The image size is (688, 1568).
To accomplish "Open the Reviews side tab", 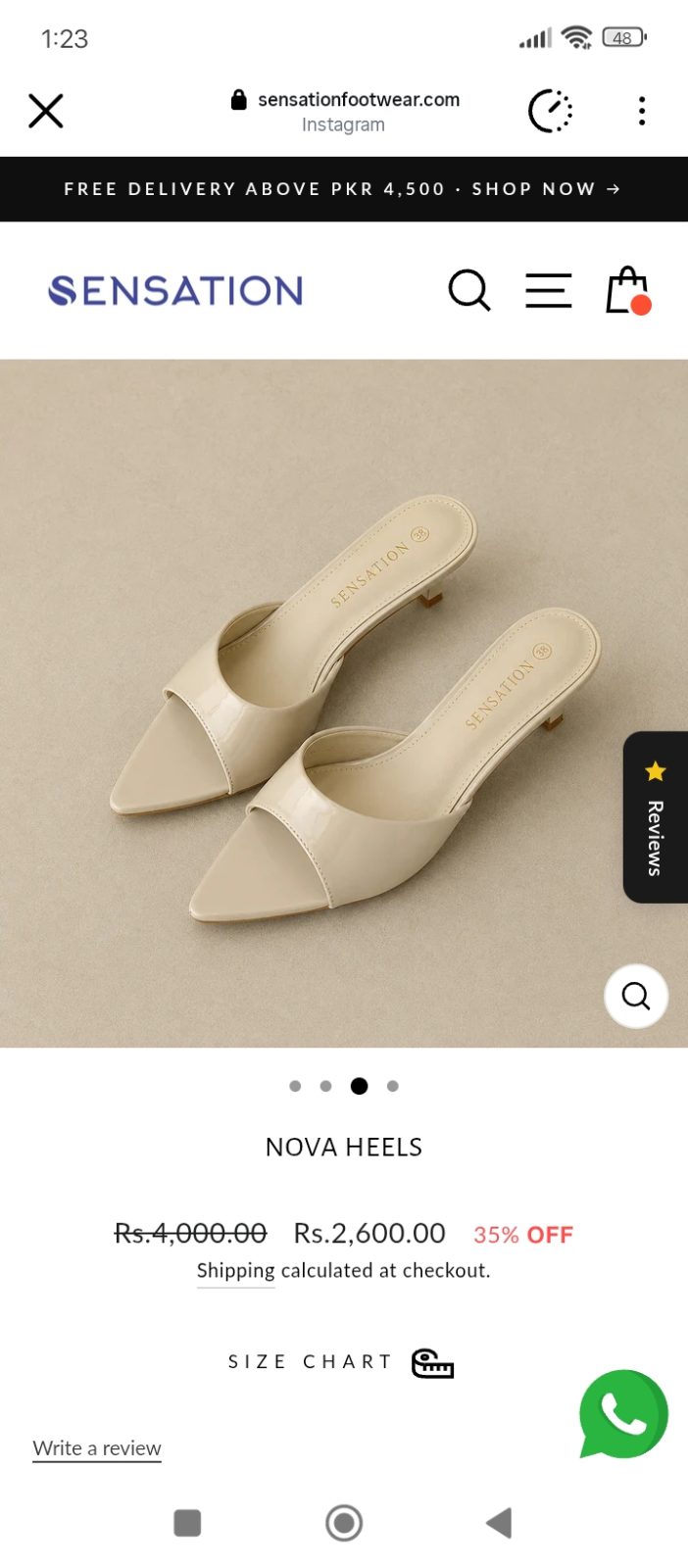I will [655, 817].
